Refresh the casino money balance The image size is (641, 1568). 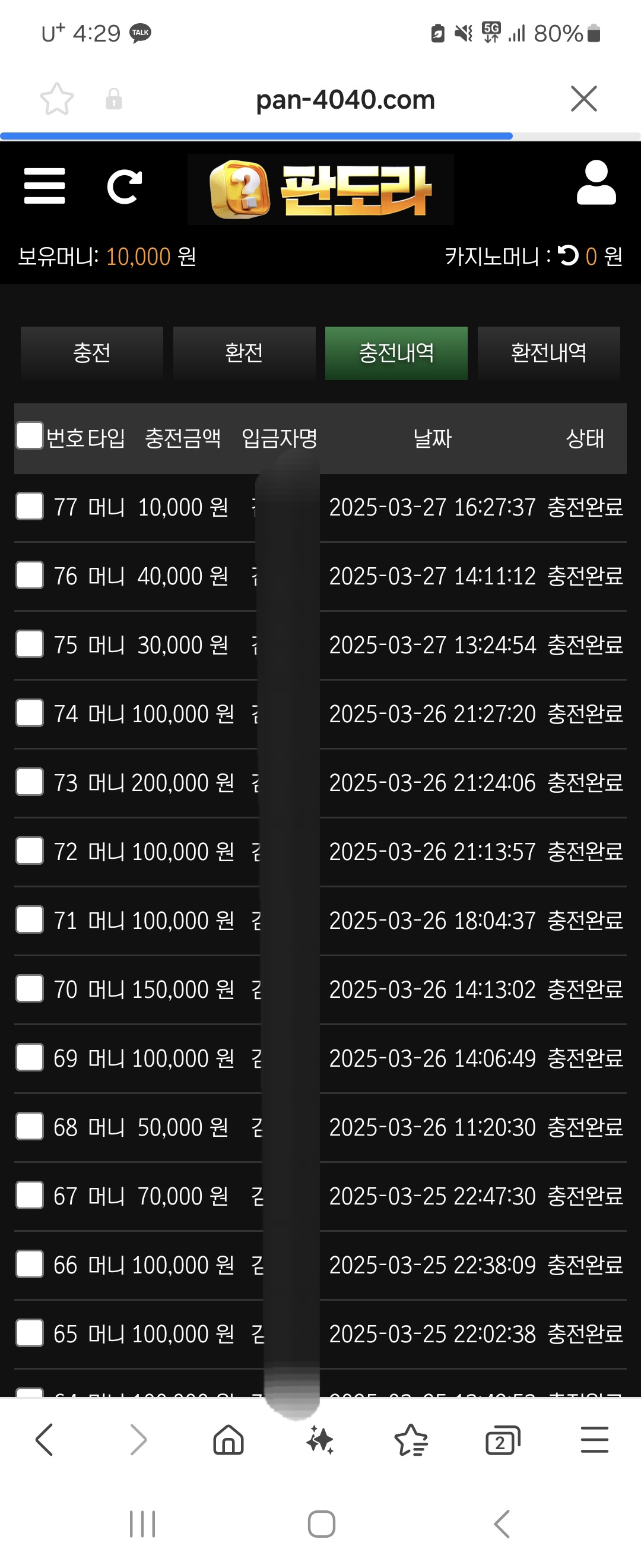(568, 255)
